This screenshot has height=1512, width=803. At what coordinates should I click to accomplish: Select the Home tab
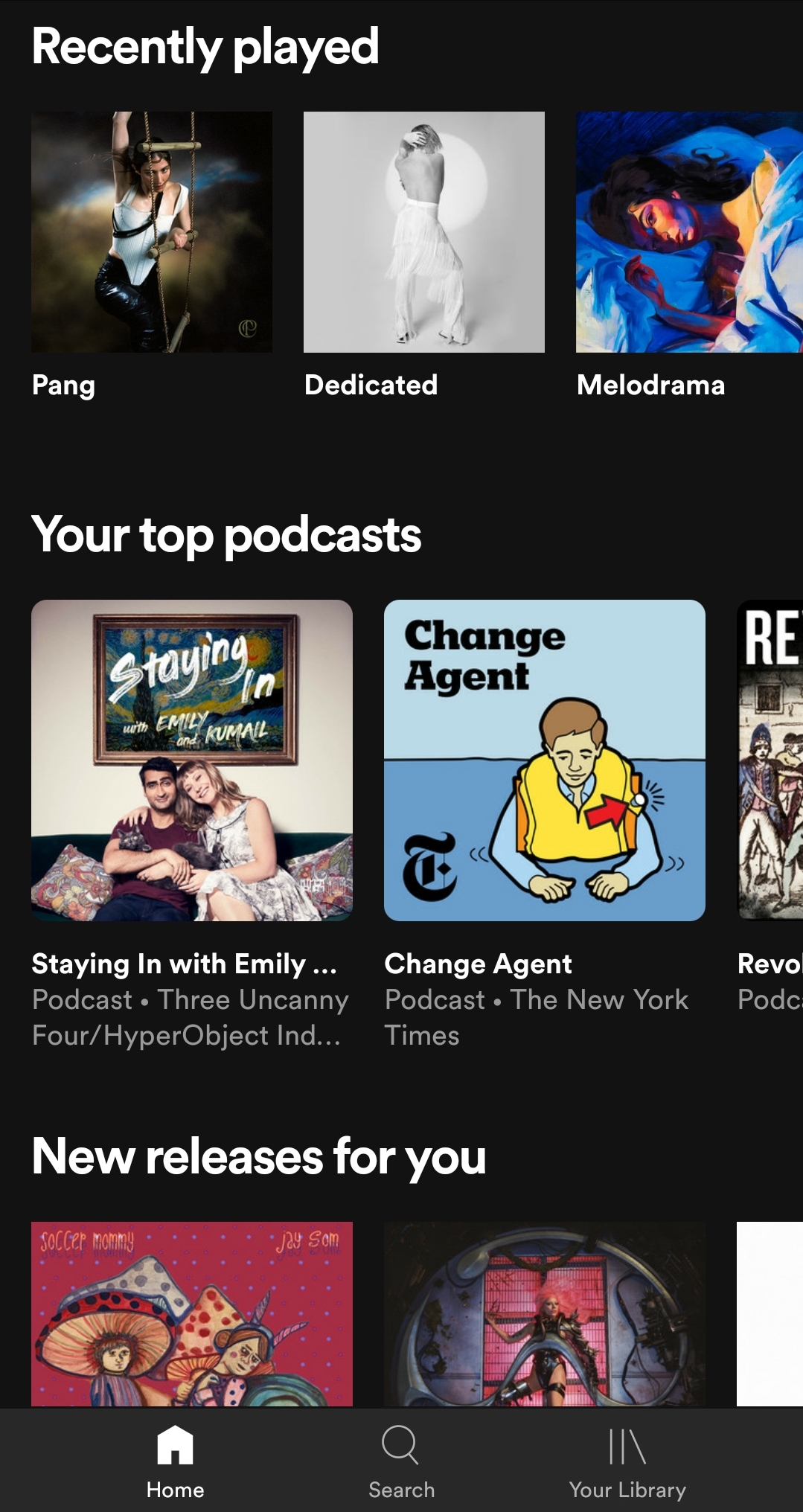point(175,1461)
